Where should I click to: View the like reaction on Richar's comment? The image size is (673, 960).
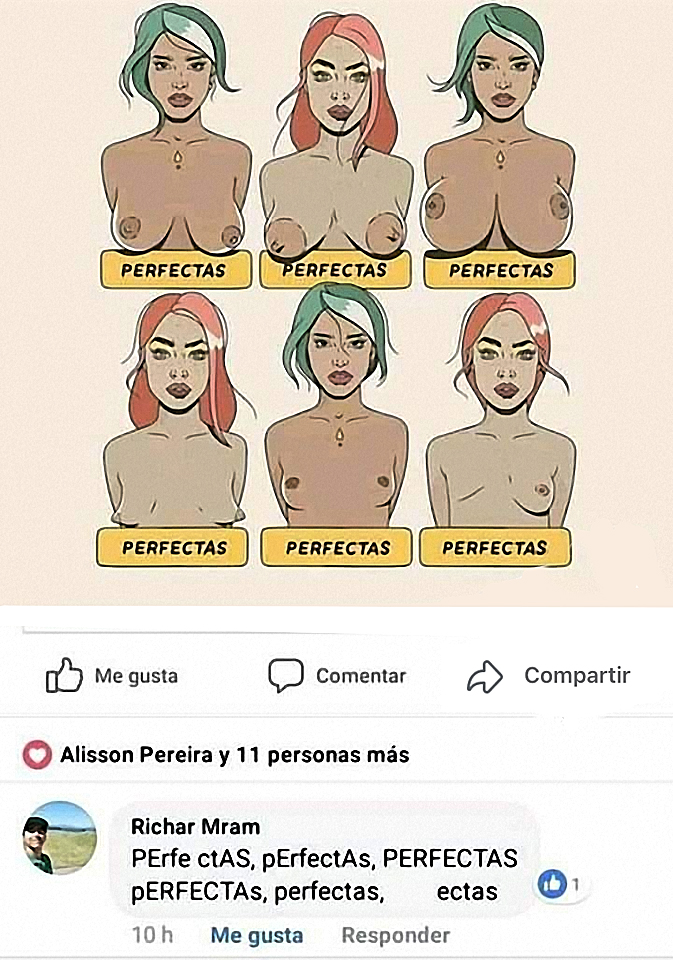point(559,884)
